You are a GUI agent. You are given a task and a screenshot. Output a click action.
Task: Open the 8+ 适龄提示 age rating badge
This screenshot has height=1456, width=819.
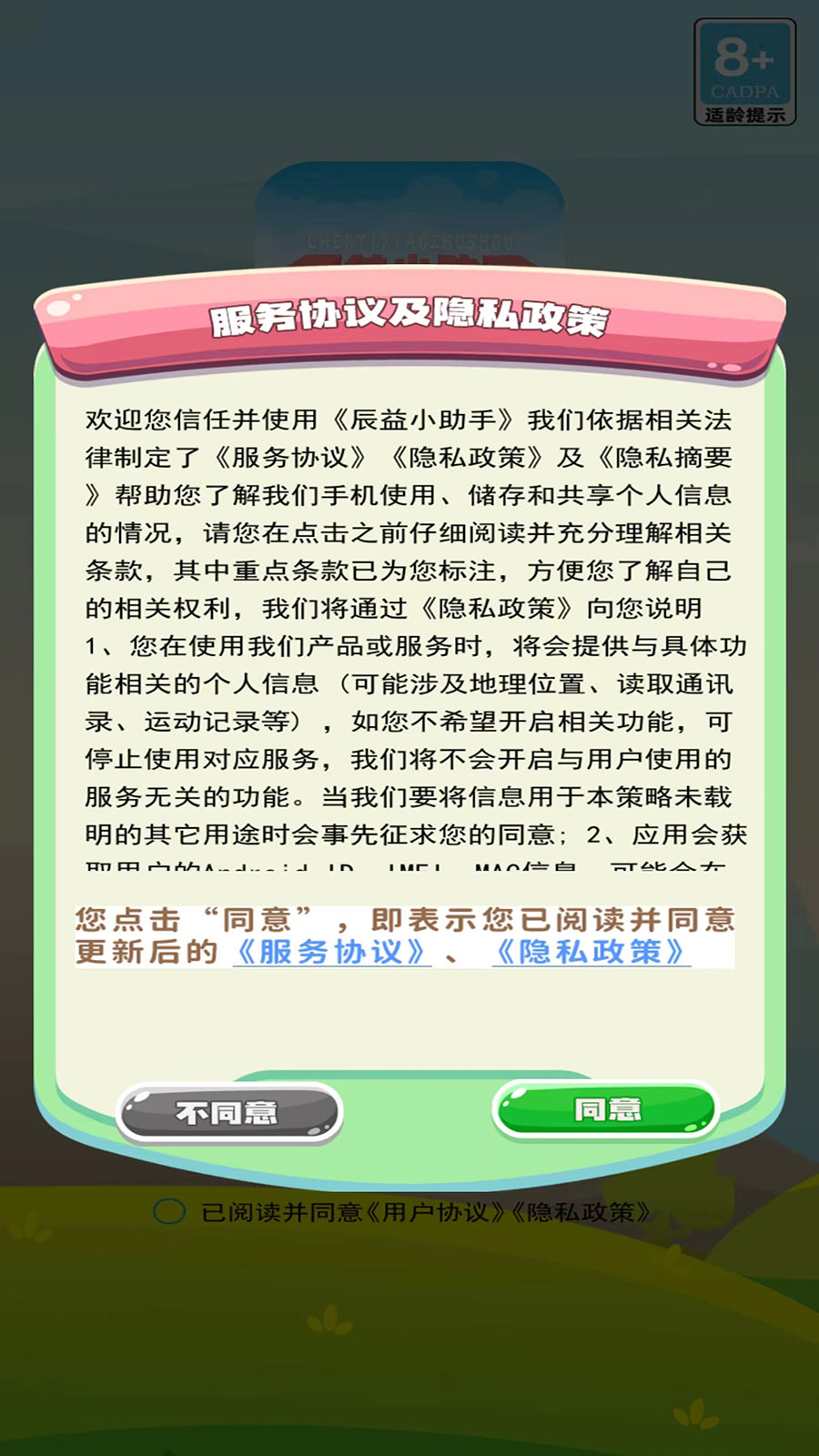point(745,72)
